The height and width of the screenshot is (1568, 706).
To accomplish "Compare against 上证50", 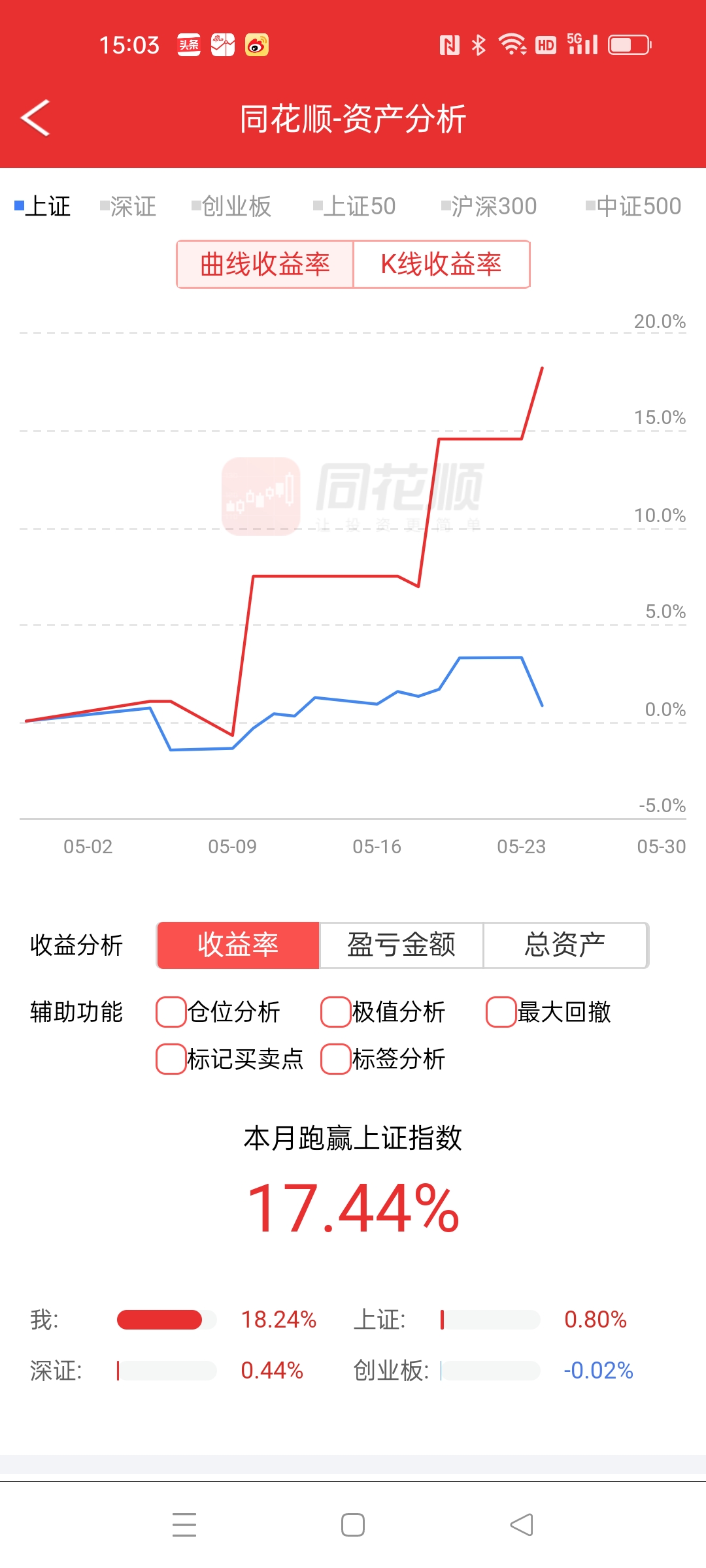I will pyautogui.click(x=354, y=206).
